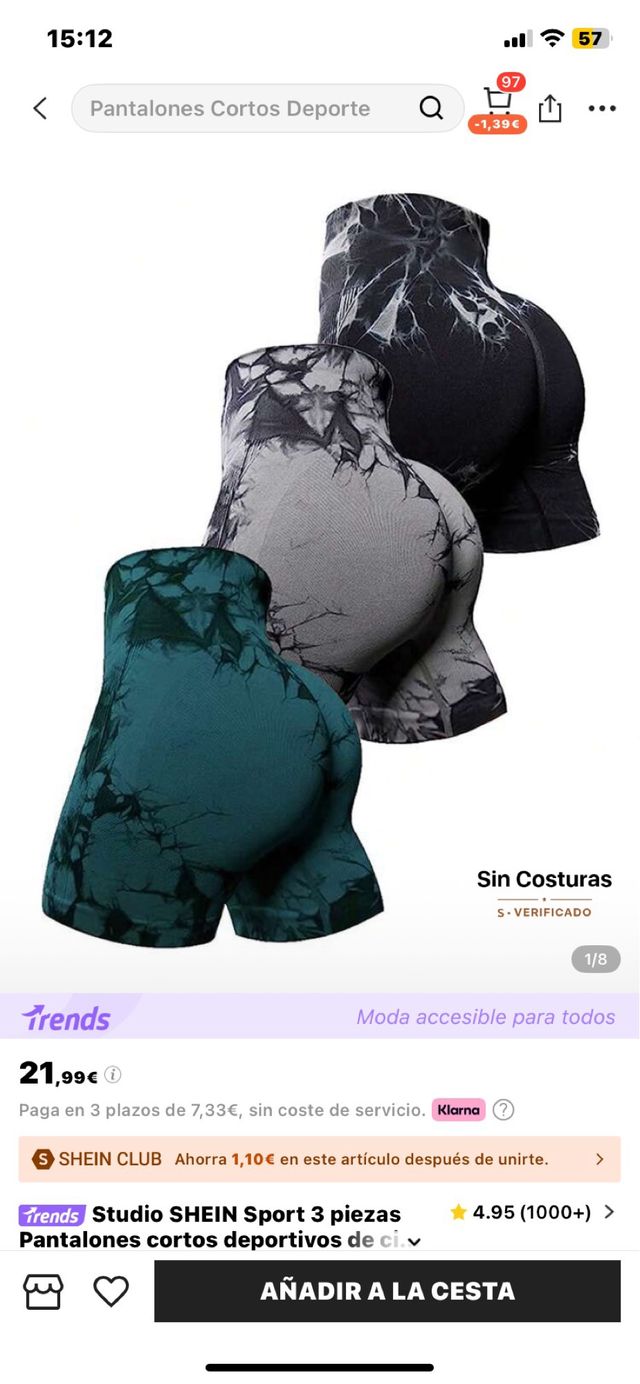The image size is (640, 1384).
Task: Expand the full product title
Action: (x=414, y=1241)
